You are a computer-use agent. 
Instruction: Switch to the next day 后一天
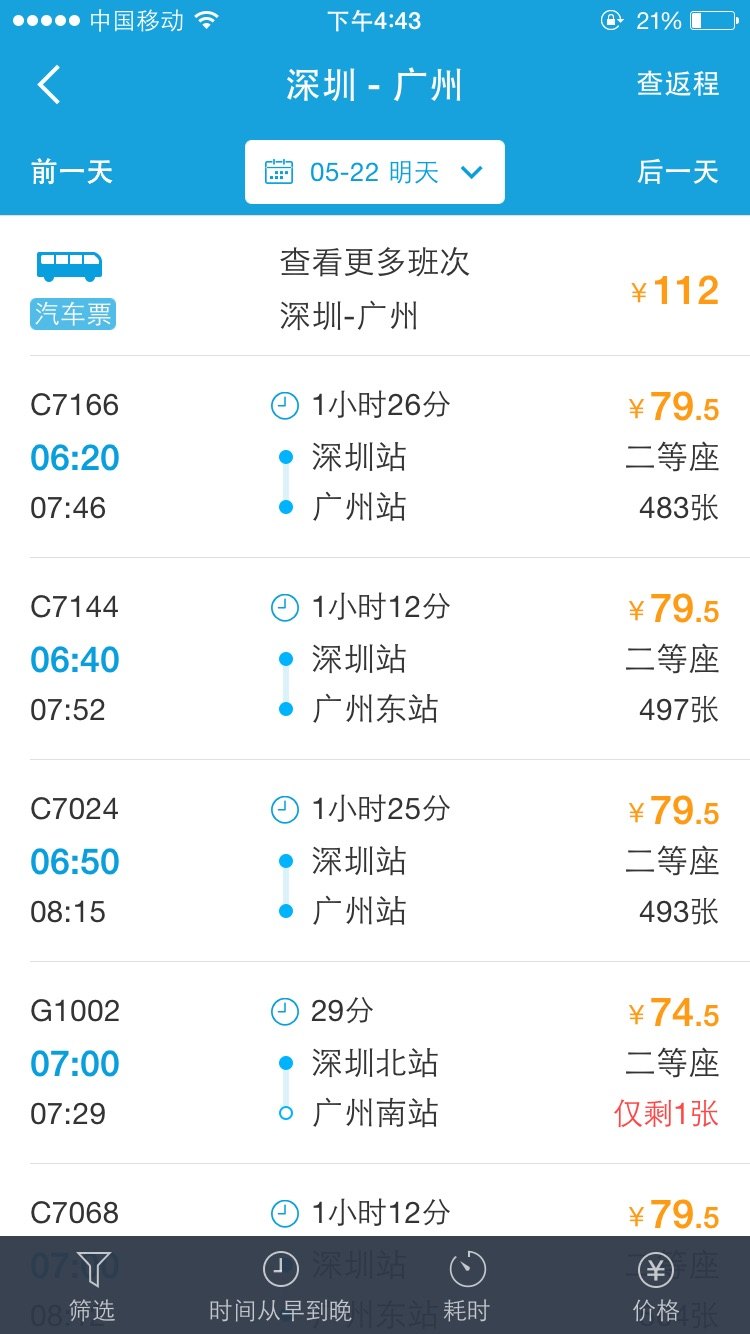coord(677,172)
